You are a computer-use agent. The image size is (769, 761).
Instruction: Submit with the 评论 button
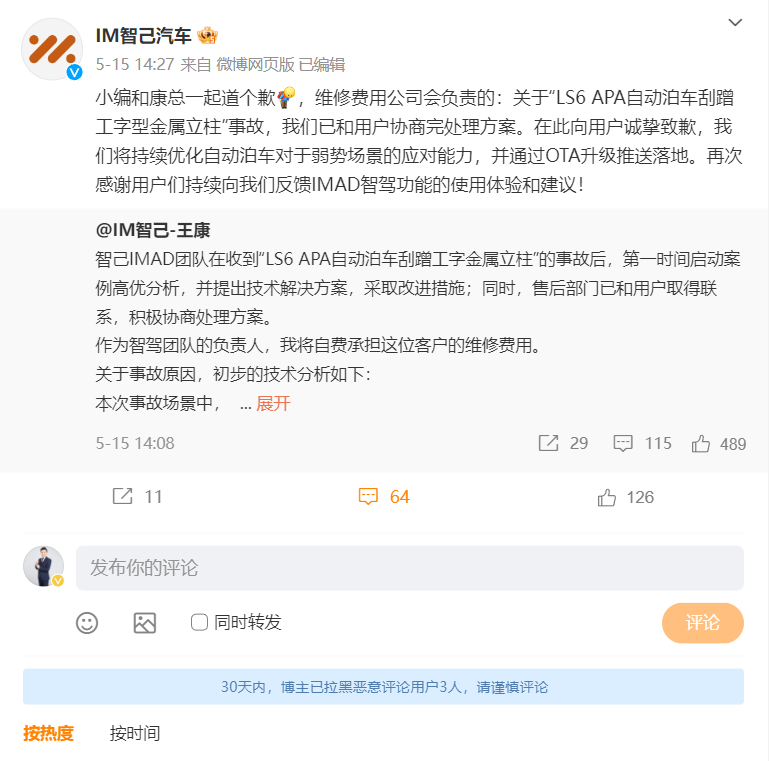702,623
